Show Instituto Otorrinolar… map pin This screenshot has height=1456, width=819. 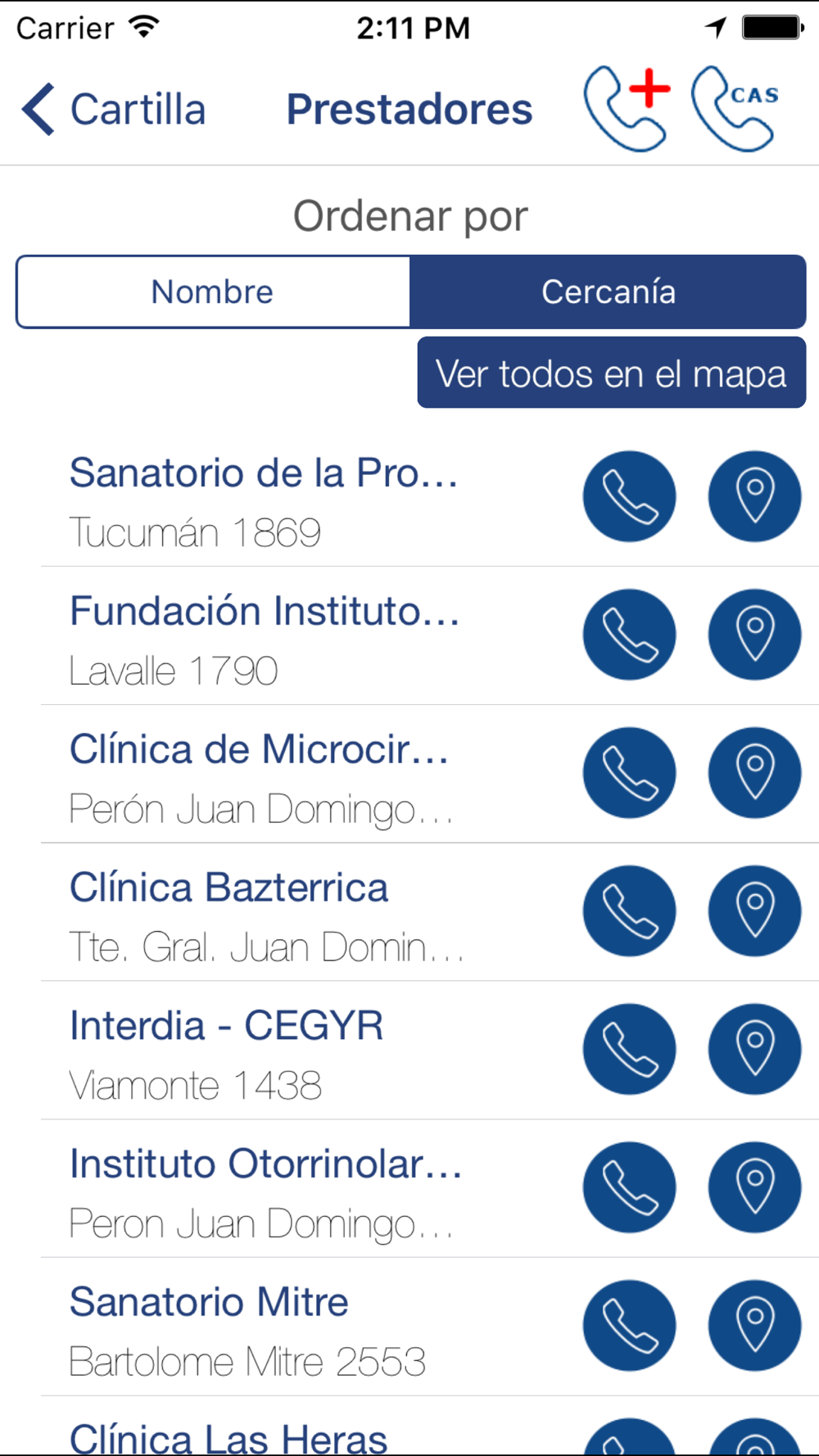[754, 1188]
